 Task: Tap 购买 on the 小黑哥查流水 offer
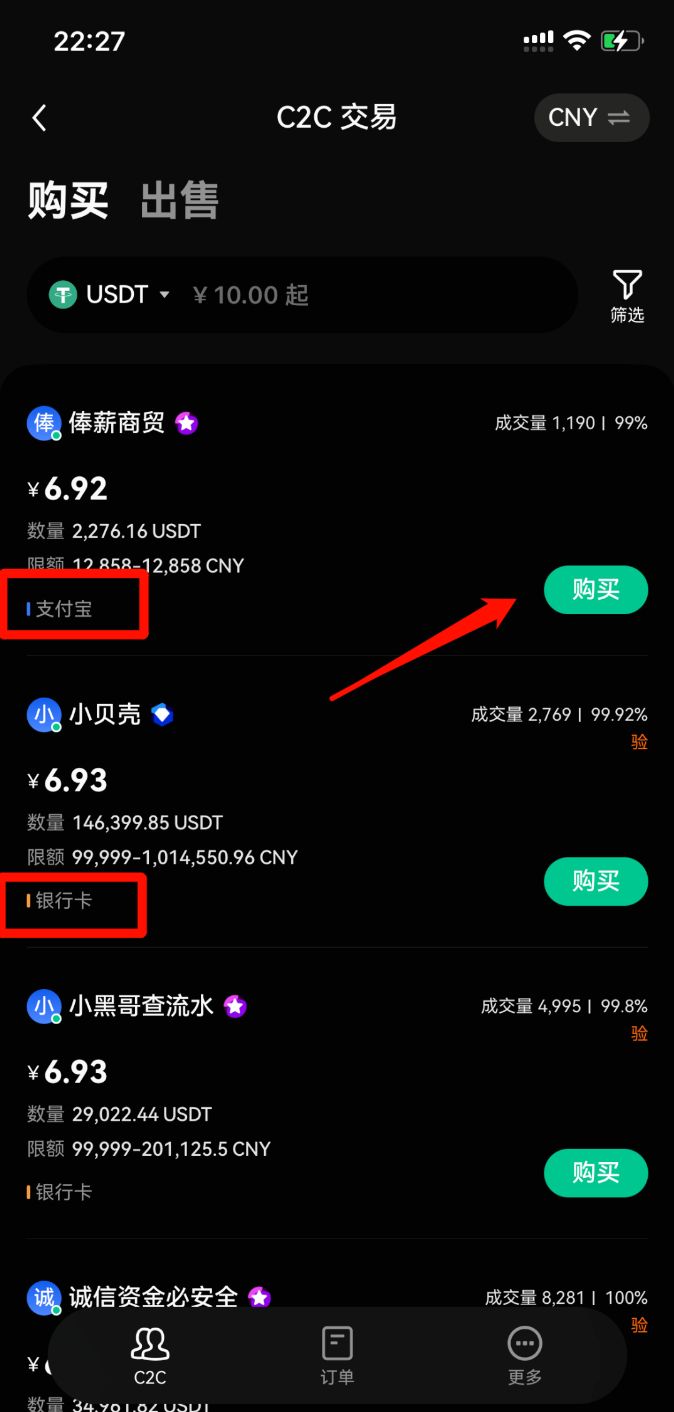click(596, 1173)
